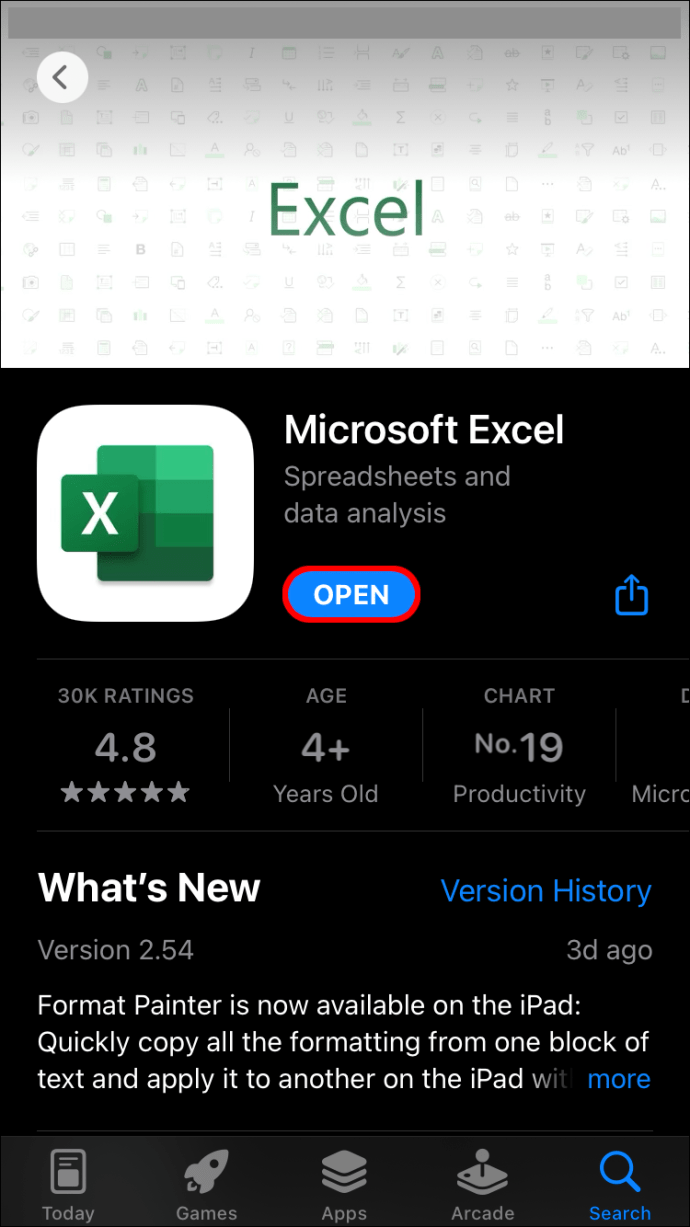
Task: Switch to the Today tab
Action: point(69,1186)
